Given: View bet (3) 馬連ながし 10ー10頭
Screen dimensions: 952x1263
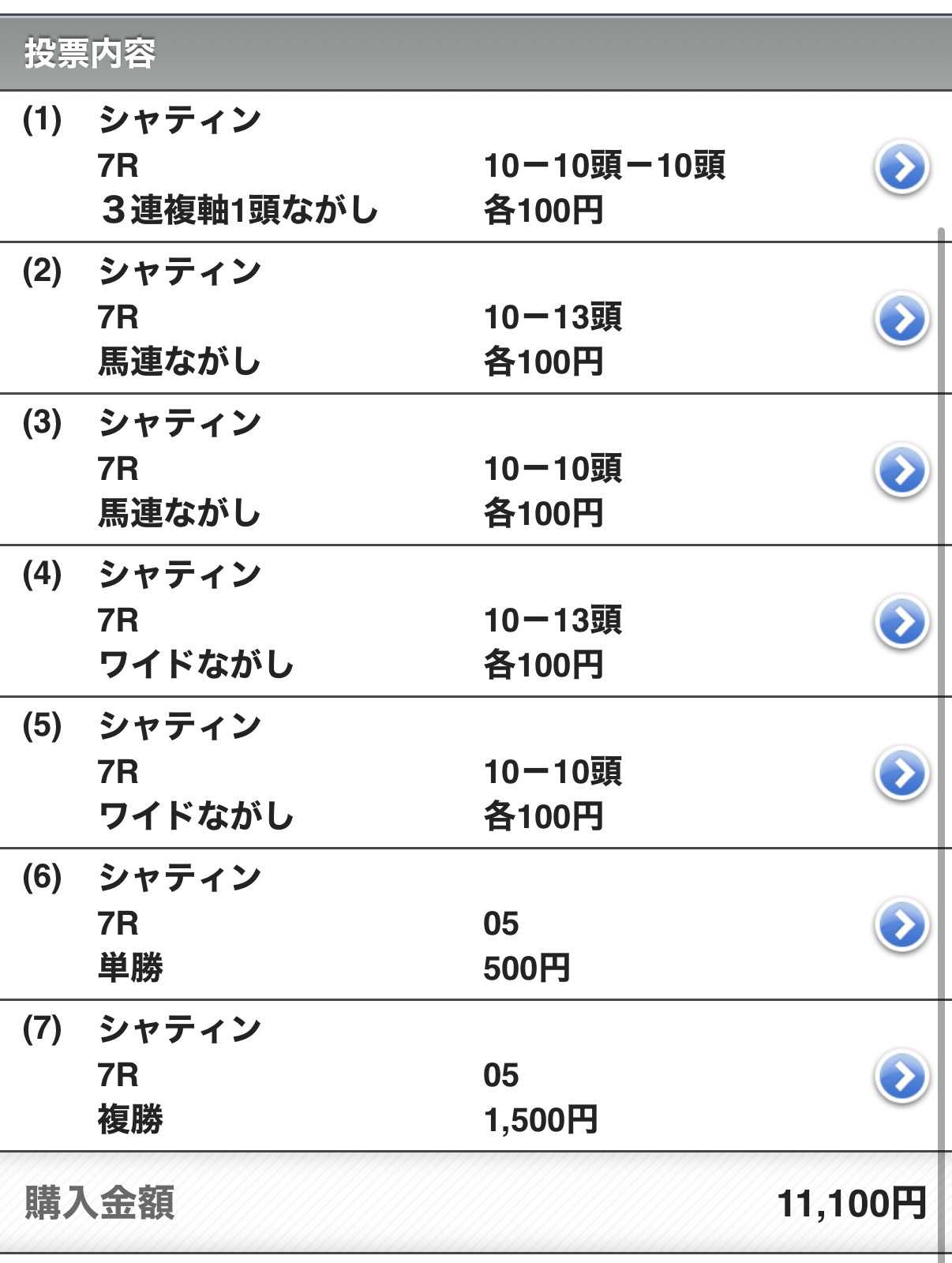Looking at the screenshot, I should click(x=901, y=470).
